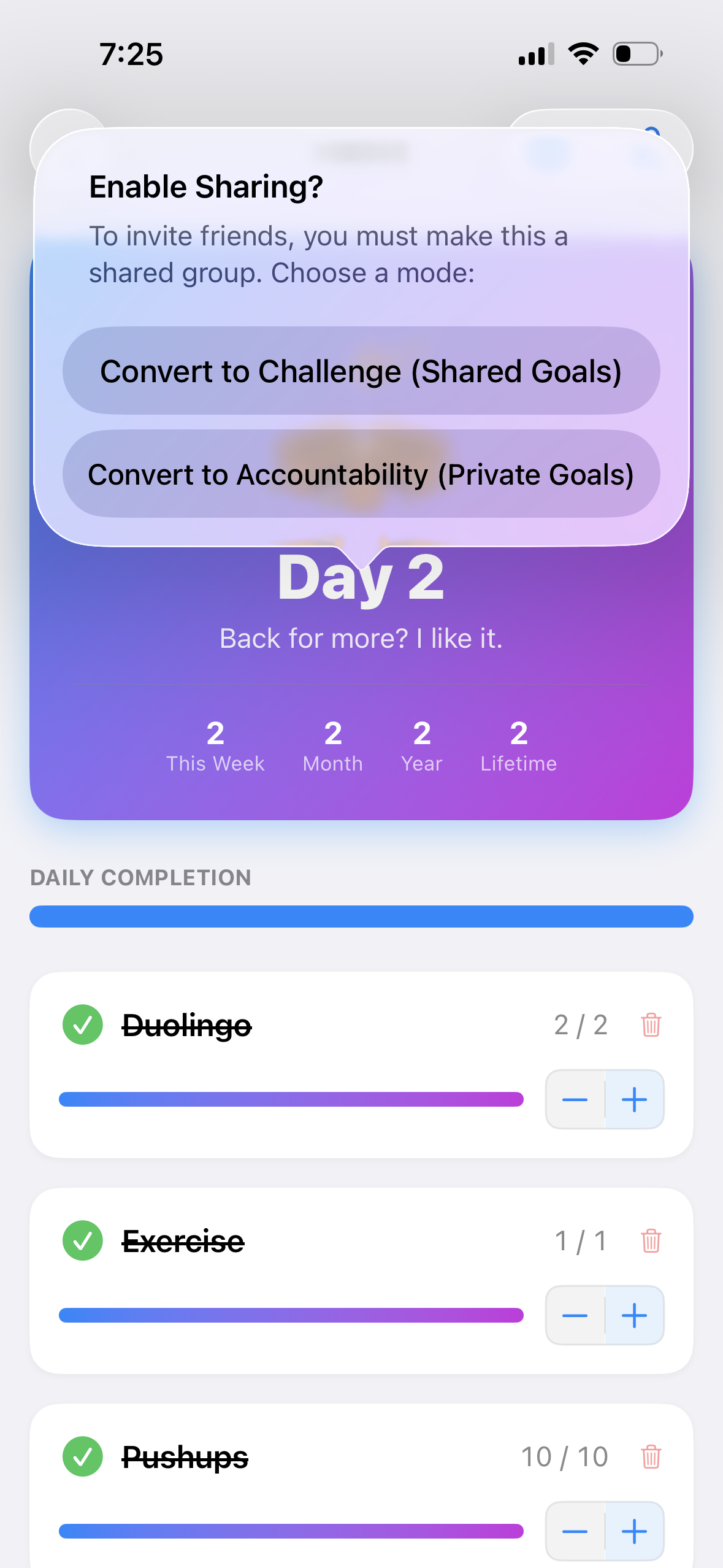Toggle Exercise completion checkmark
The height and width of the screenshot is (1568, 723).
[x=83, y=1242]
